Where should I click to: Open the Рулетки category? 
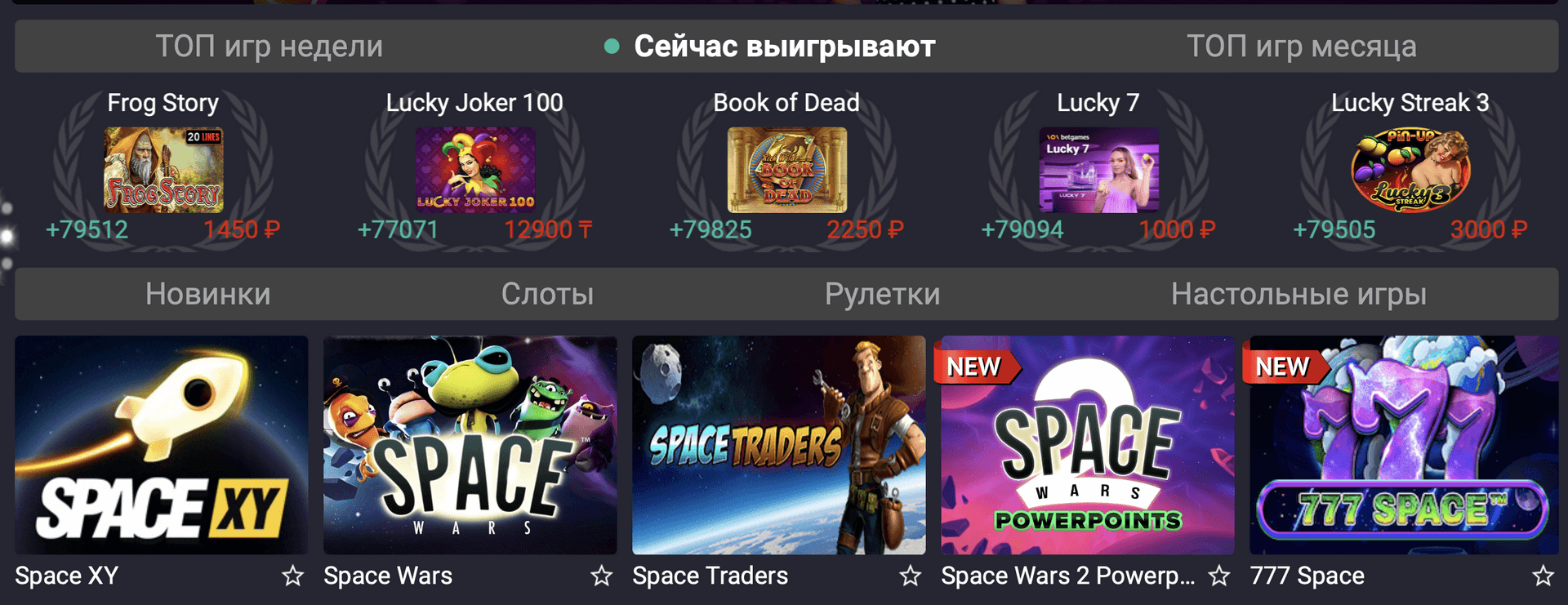[882, 294]
